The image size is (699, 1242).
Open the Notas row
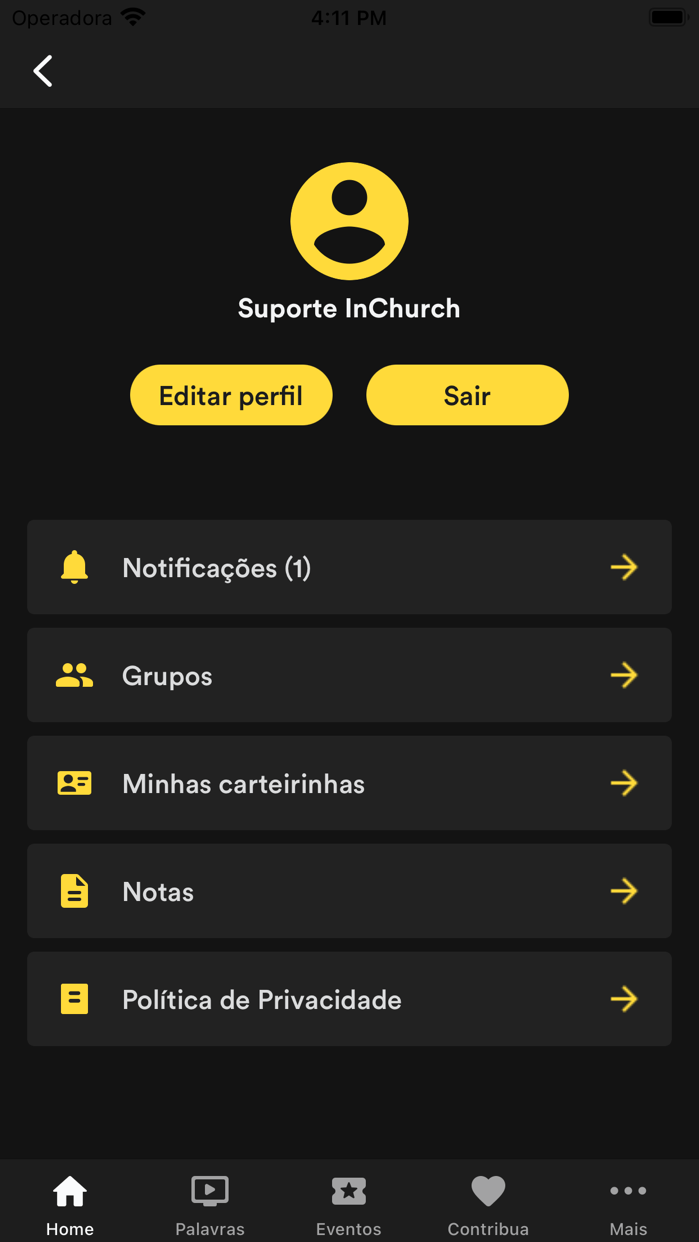pyautogui.click(x=349, y=891)
